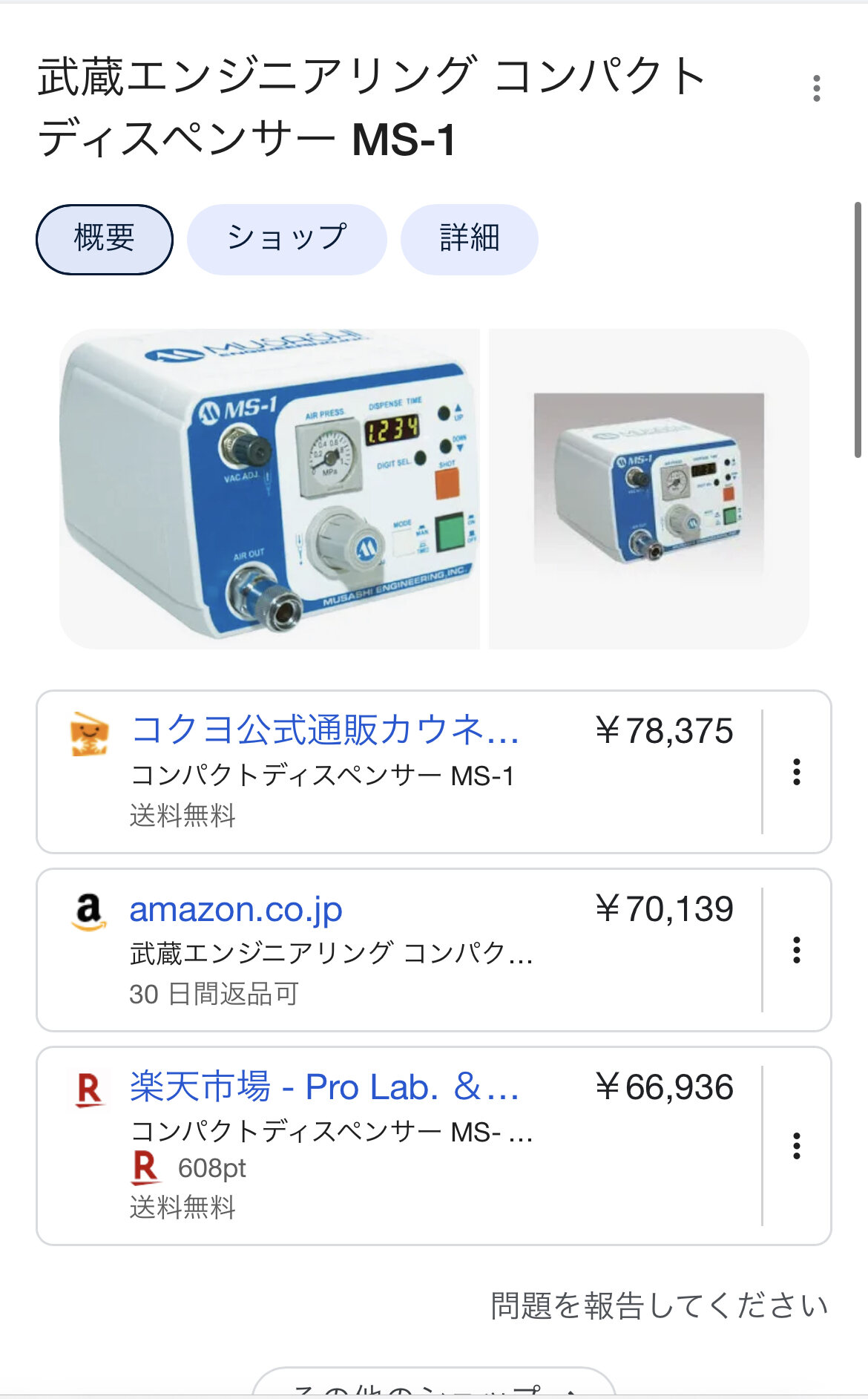
Task: Open more options for the コクヨ offer
Action: [797, 772]
